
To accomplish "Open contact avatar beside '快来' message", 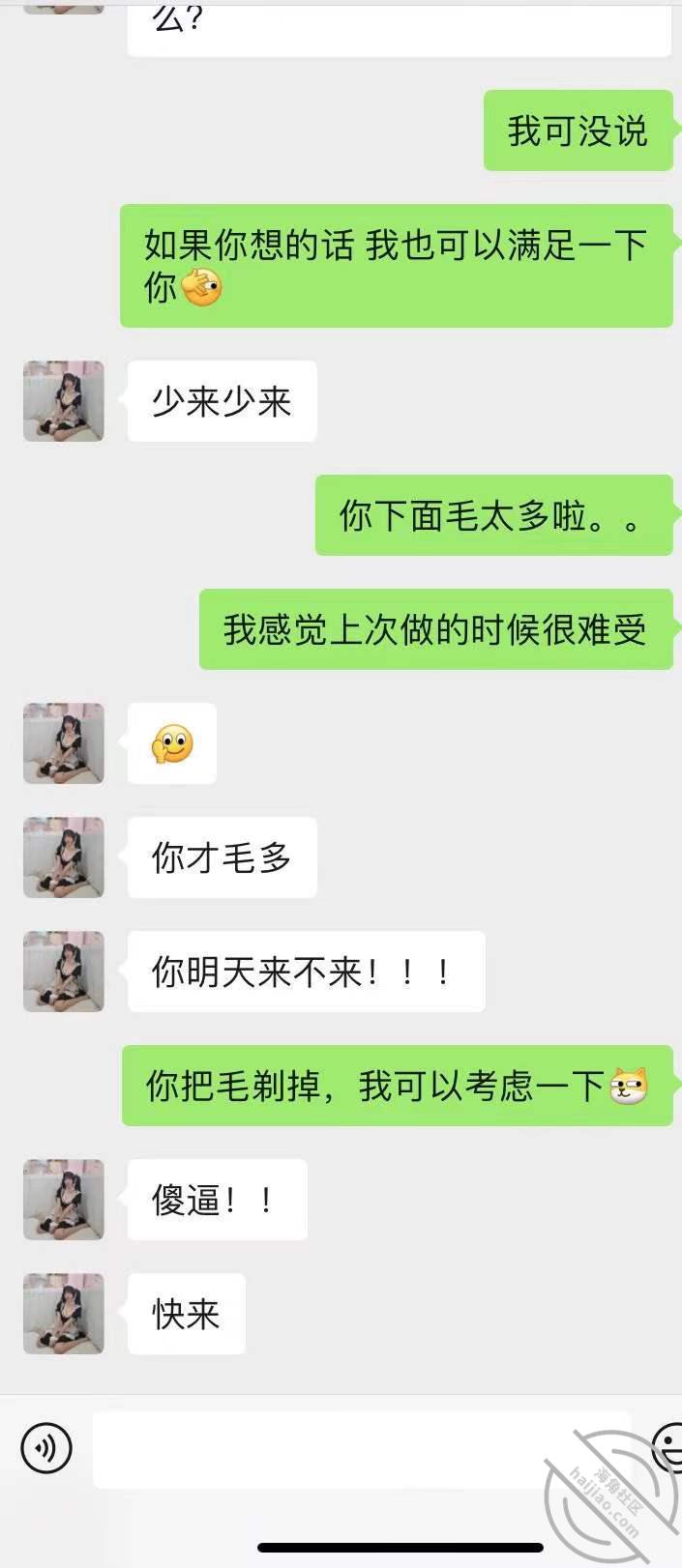I will click(x=64, y=1313).
